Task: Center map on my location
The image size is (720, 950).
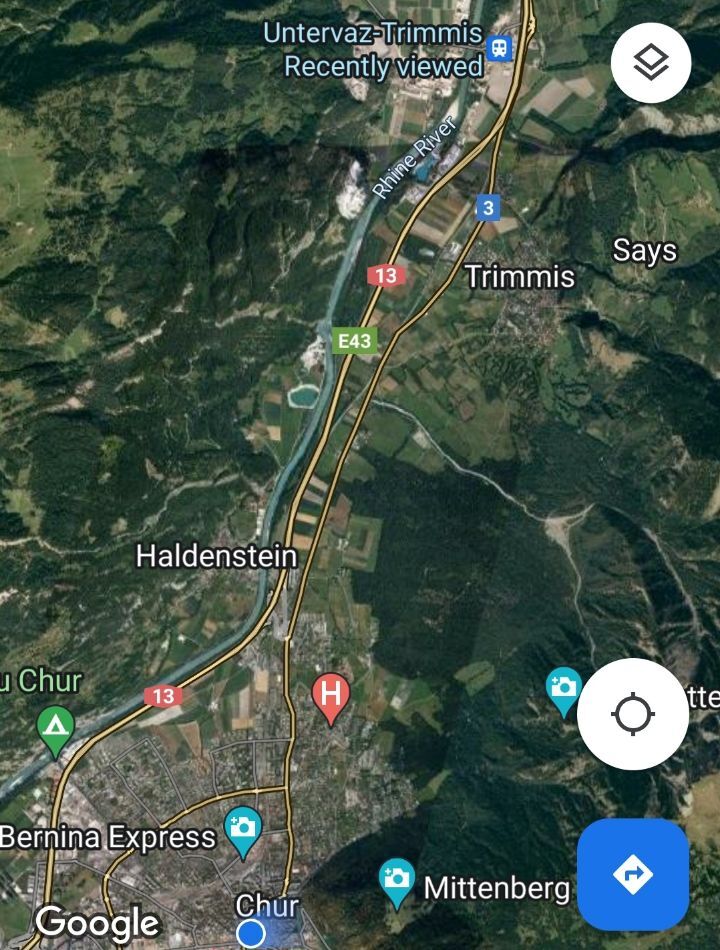Action: (632, 714)
